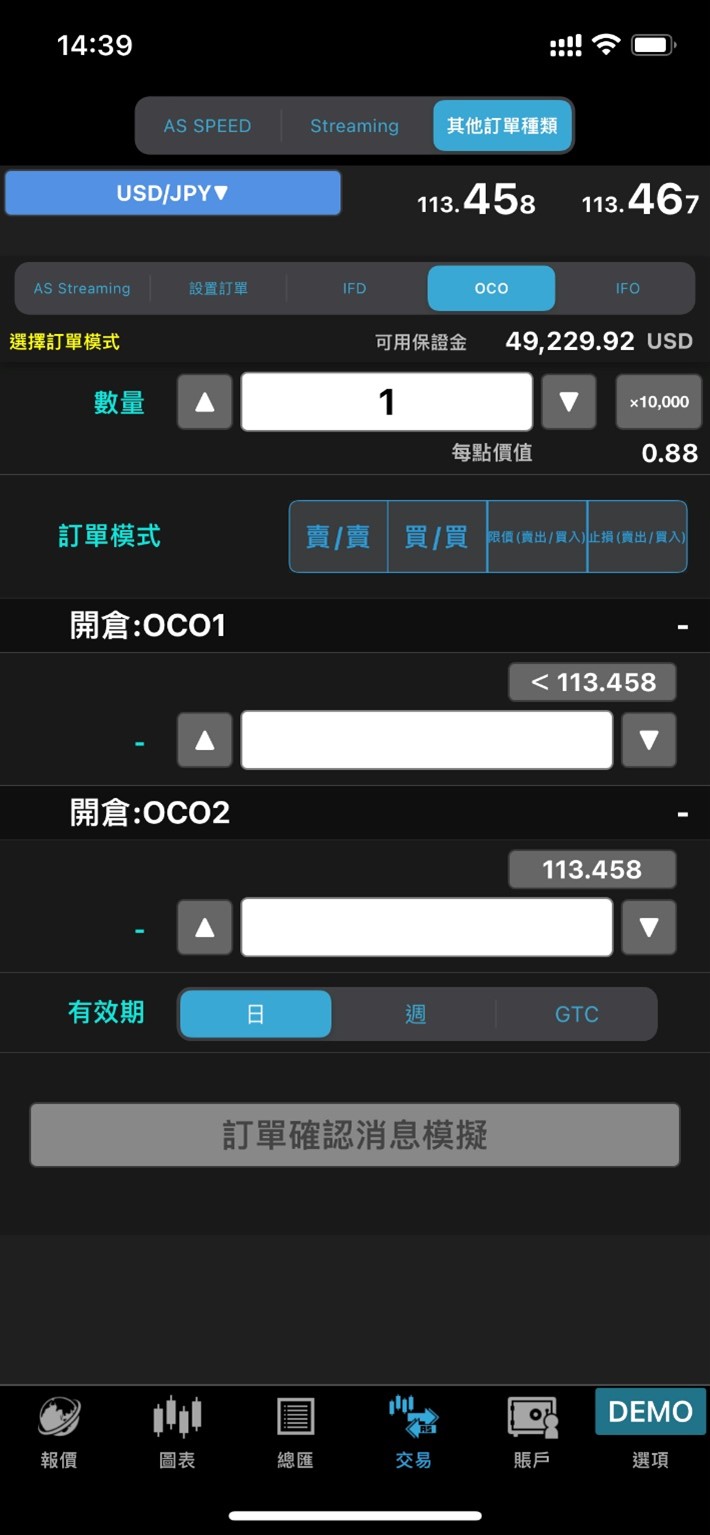The image size is (710, 1535).
Task: Increase 數量 with the up arrow
Action: (205, 402)
